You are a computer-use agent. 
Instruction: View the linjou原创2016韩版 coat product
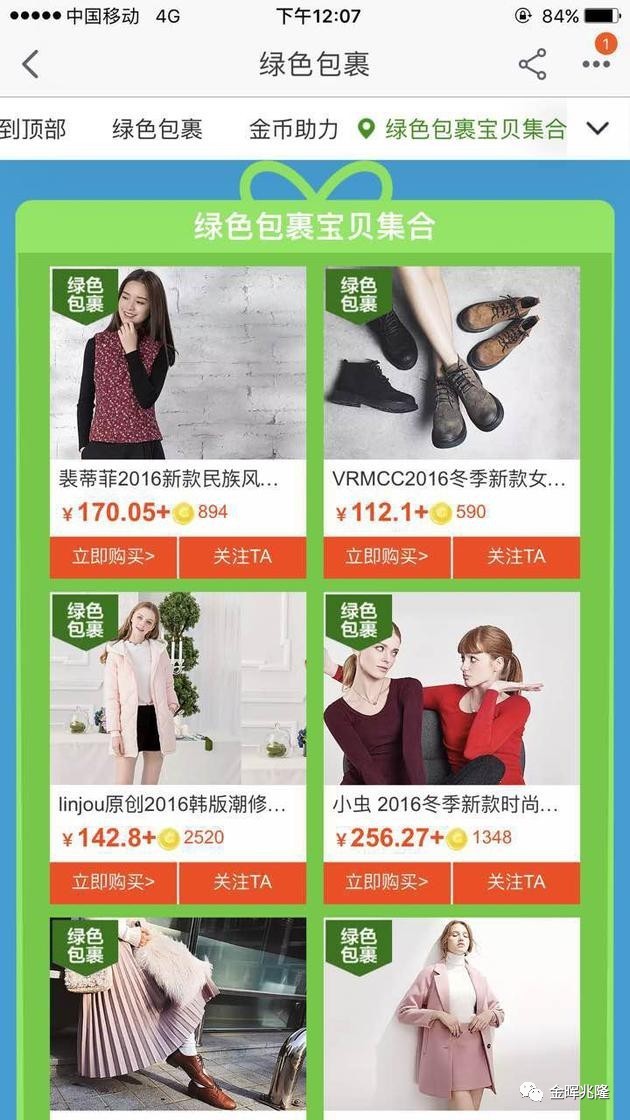(178, 689)
